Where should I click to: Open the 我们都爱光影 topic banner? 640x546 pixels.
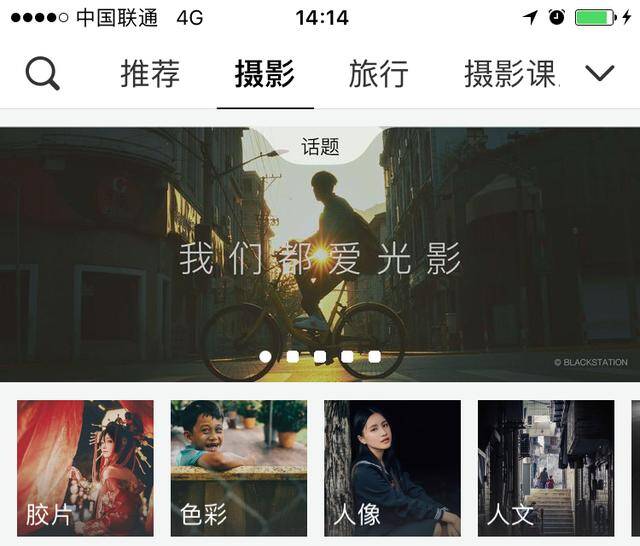[x=320, y=256]
